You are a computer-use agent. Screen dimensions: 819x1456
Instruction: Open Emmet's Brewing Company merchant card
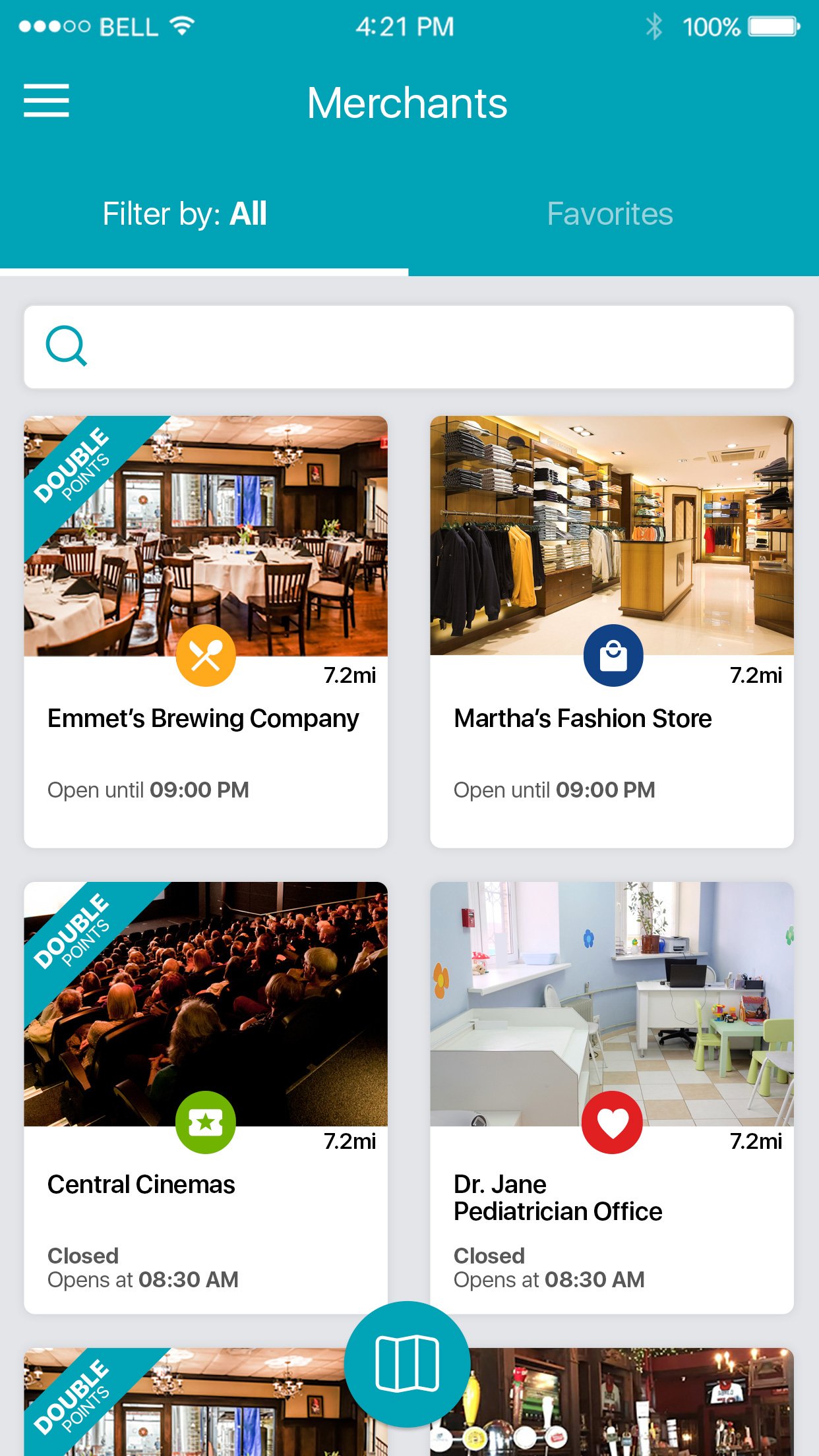pos(205,718)
